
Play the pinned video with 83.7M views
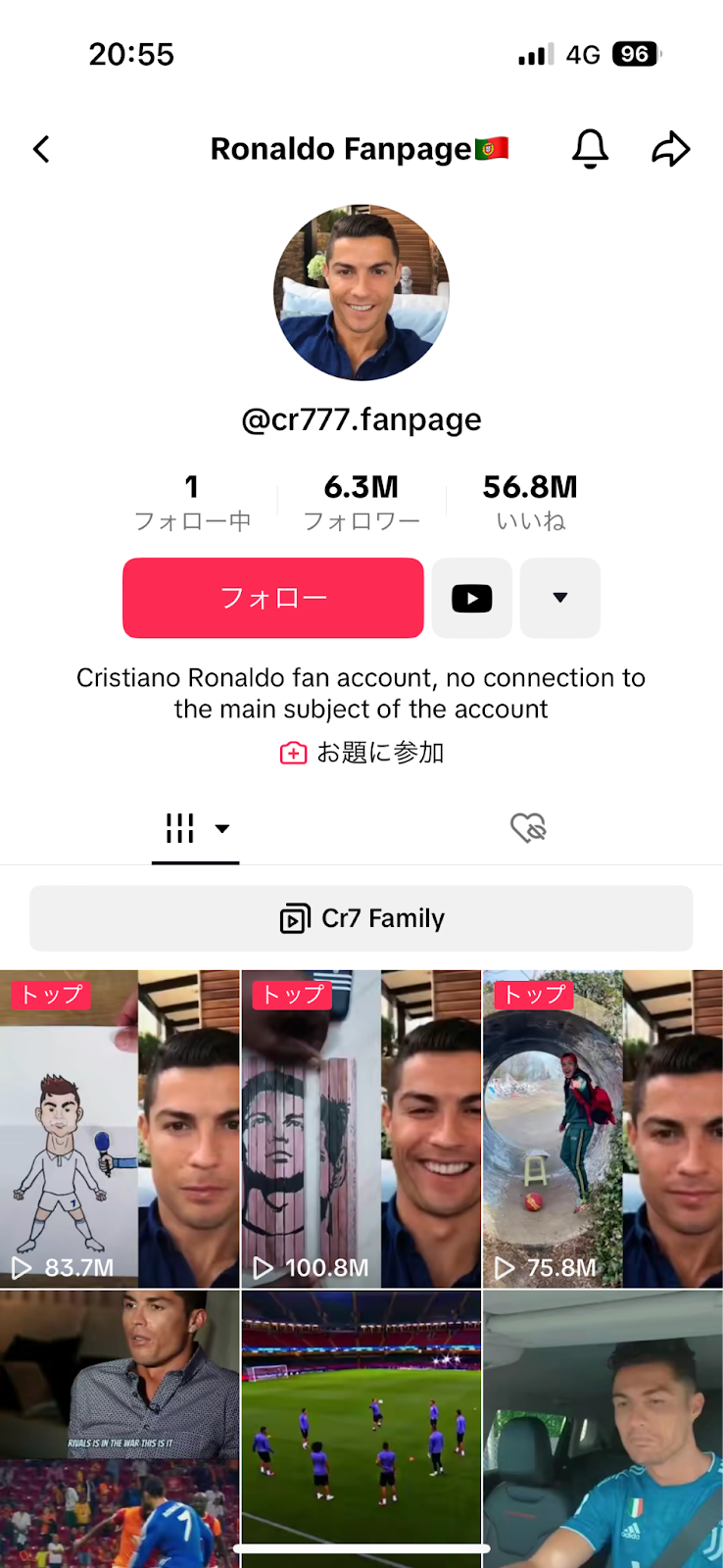pos(120,1129)
